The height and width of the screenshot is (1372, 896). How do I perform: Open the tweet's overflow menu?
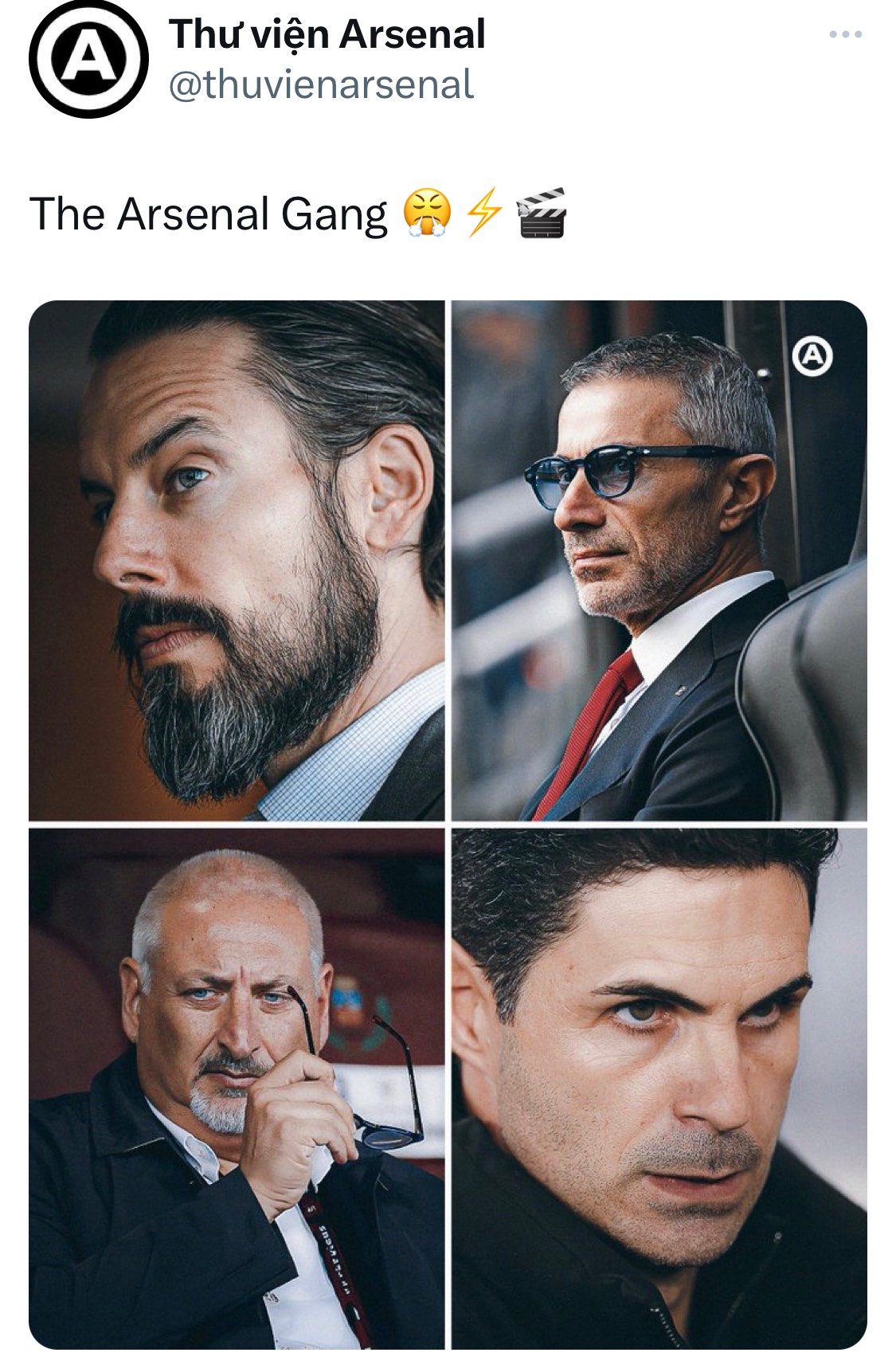(845, 35)
